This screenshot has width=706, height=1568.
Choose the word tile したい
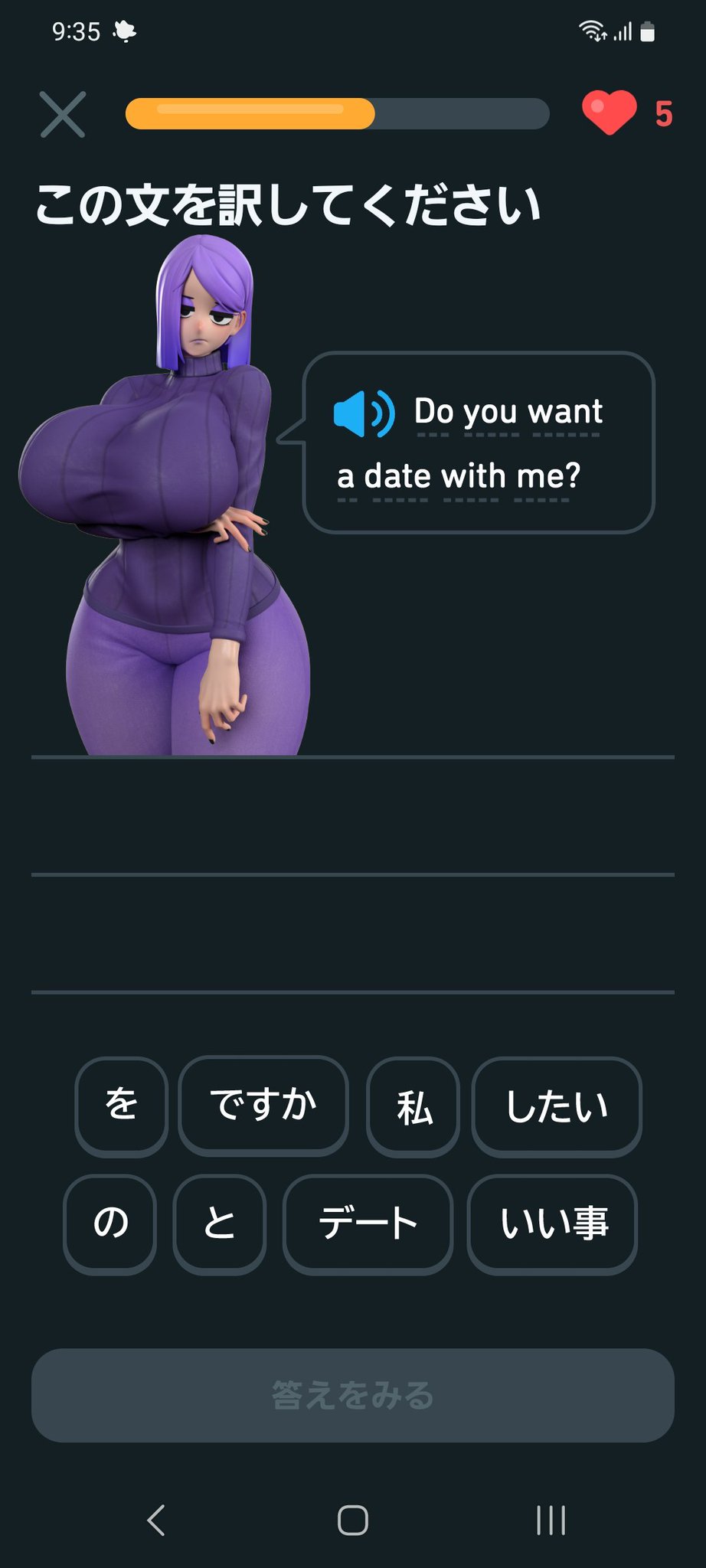point(556,1106)
